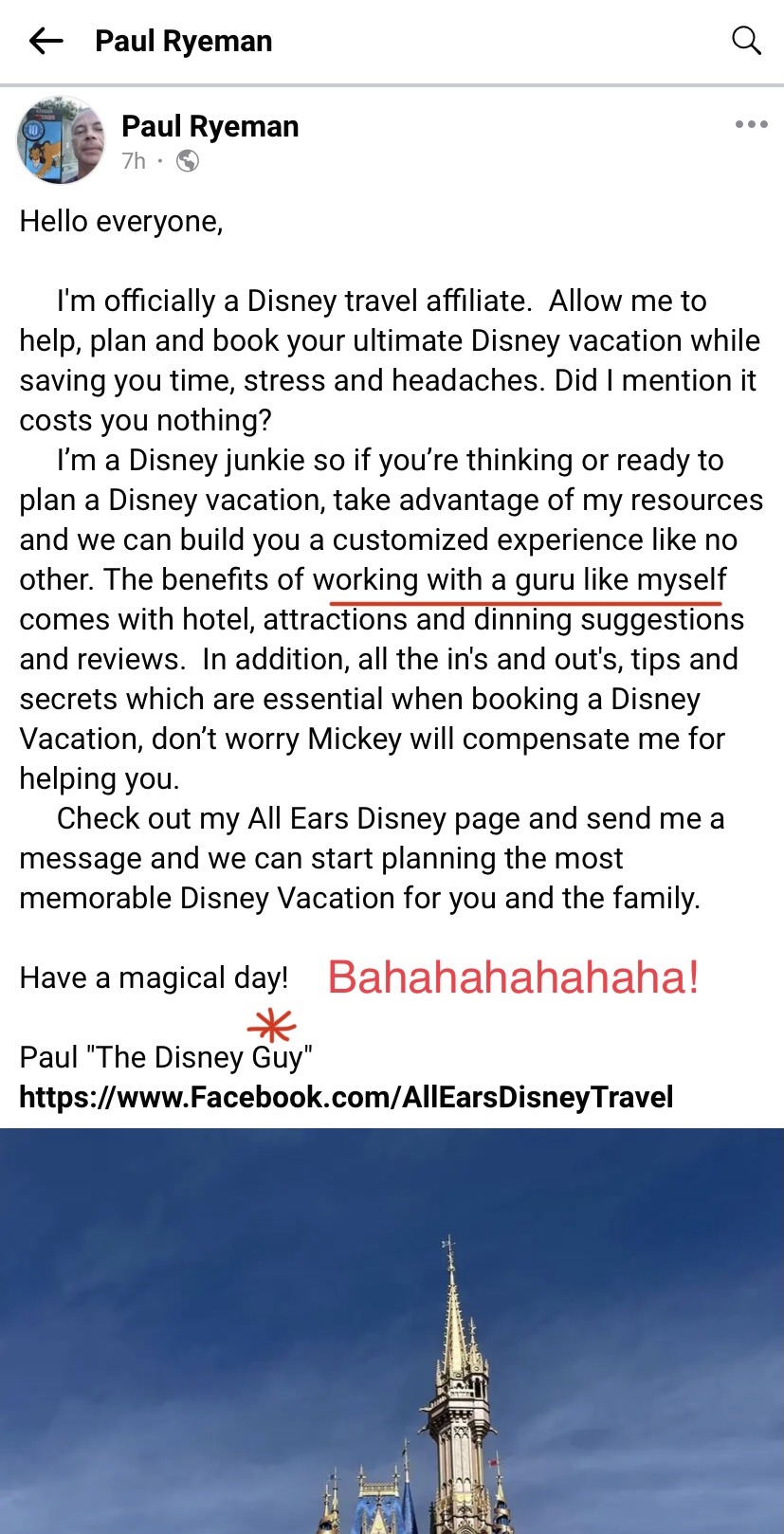Open the post's three-dot options menu

coord(751,124)
